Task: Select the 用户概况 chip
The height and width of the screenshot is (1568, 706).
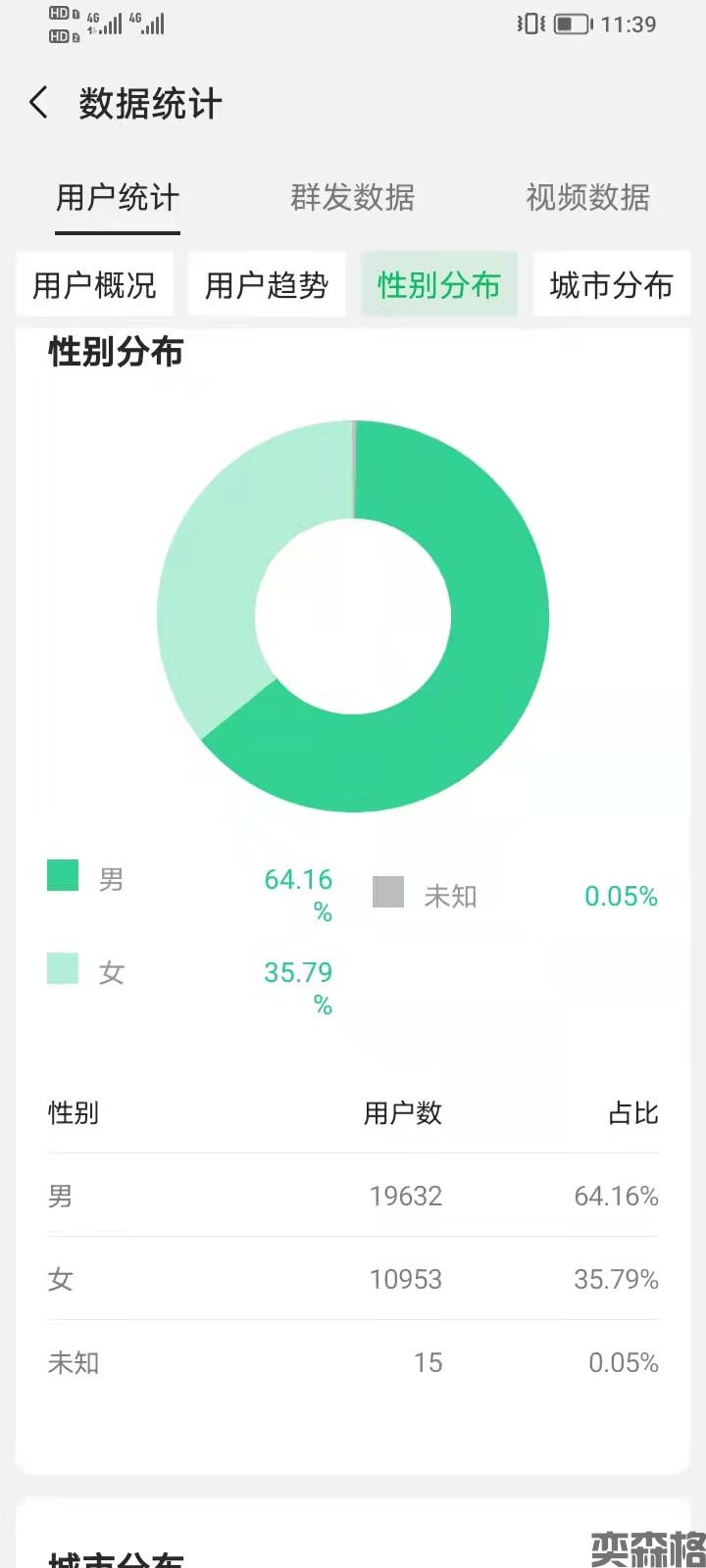Action: click(94, 285)
